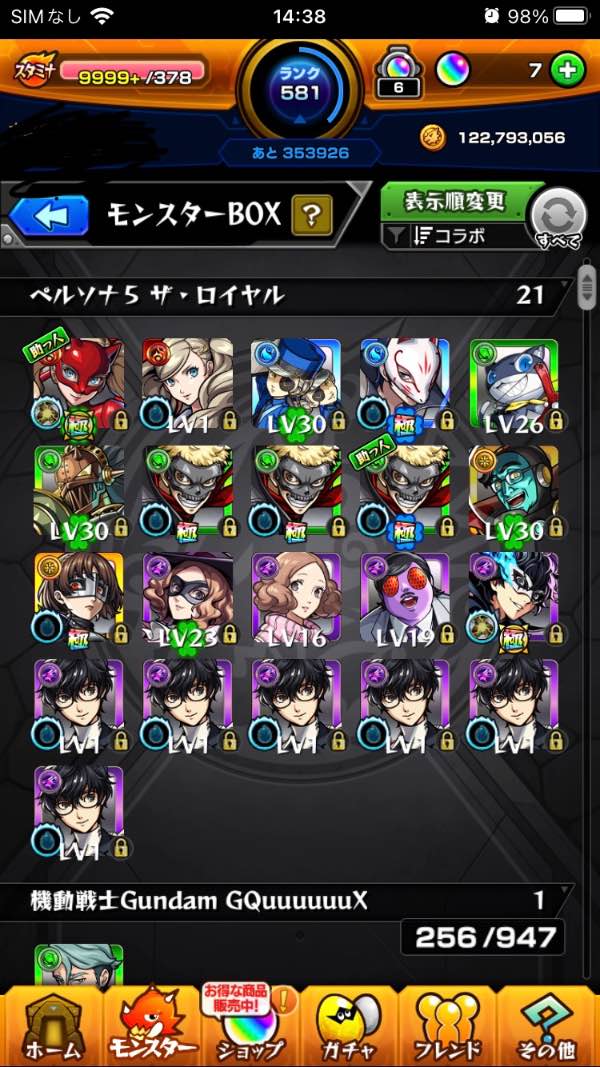
Task: Select the teal-faced LV30 headphone monster
Action: [514, 491]
